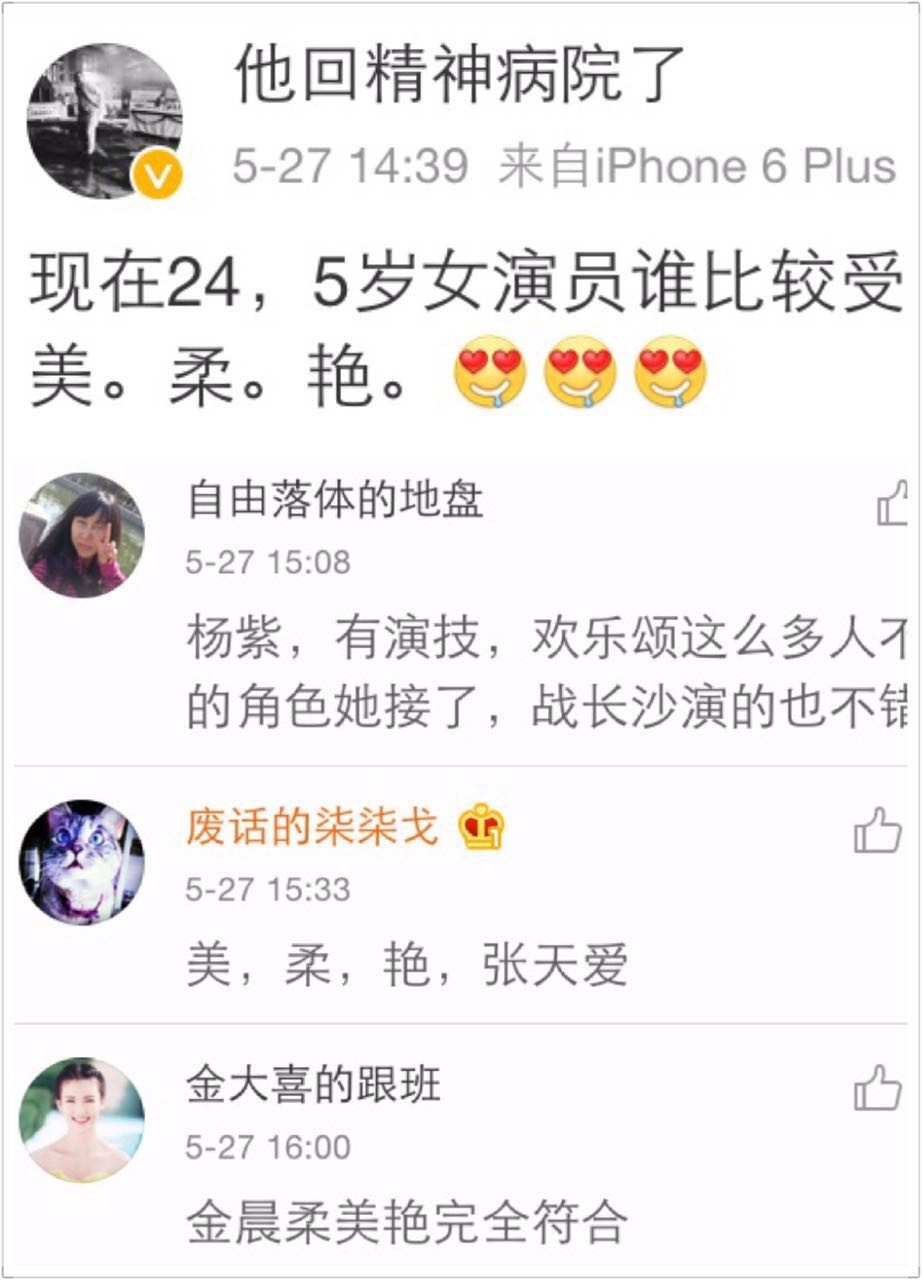This screenshot has width=922, height=1280.
Task: Open 废话的柒柒戈's cat avatar
Action: point(82,861)
